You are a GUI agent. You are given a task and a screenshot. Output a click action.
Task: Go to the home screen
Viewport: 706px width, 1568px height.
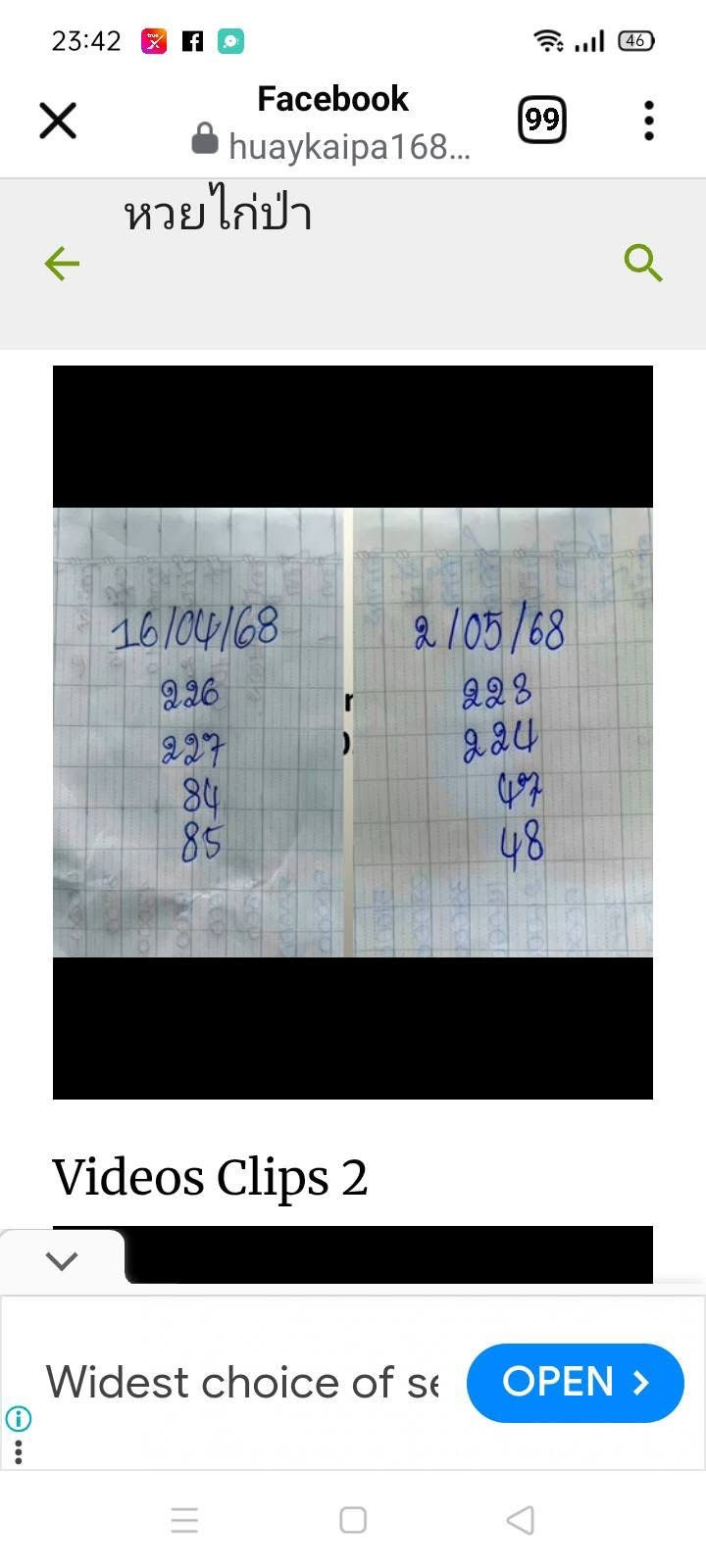point(353,1520)
